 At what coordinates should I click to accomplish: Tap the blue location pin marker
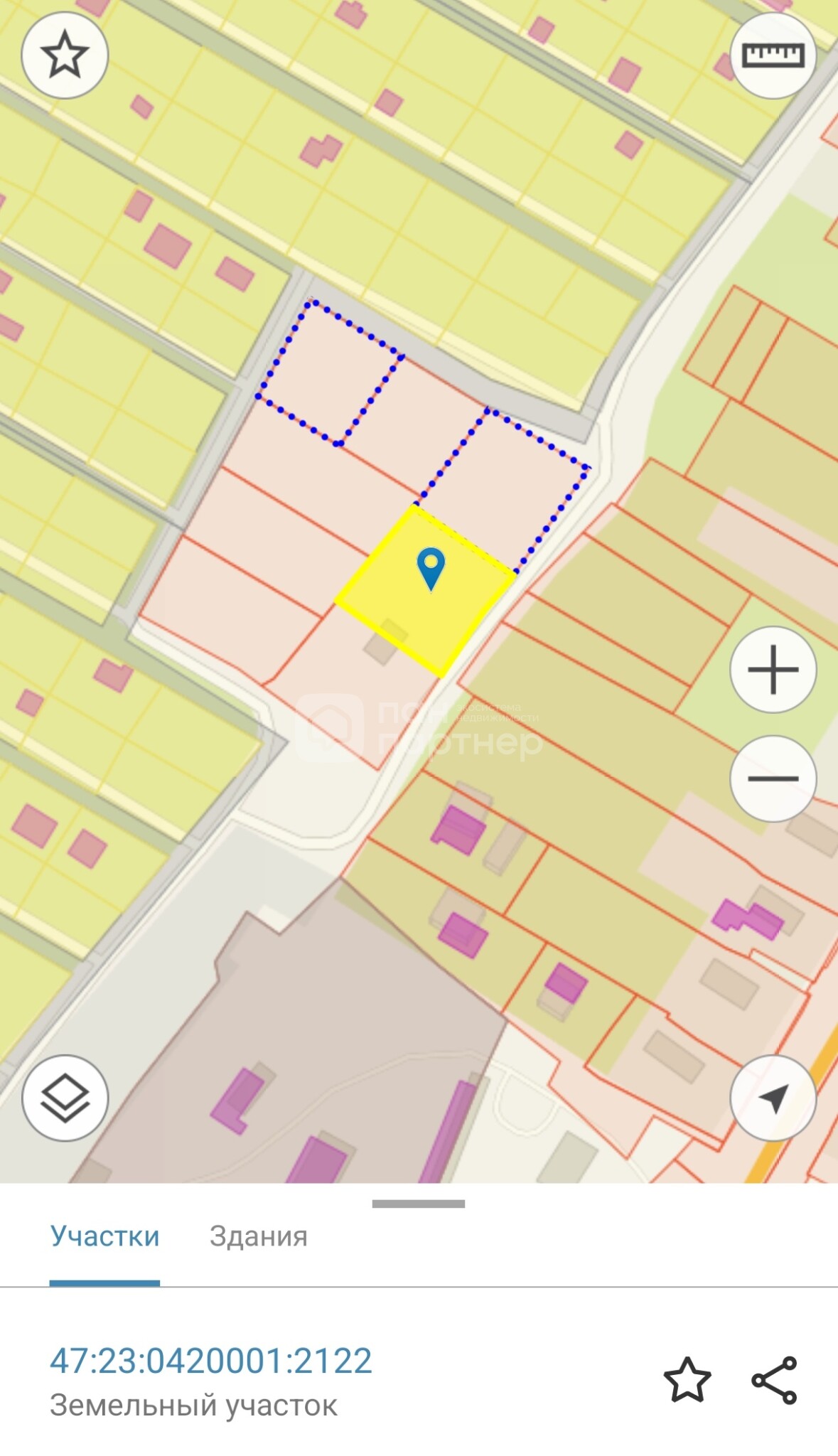431,567
